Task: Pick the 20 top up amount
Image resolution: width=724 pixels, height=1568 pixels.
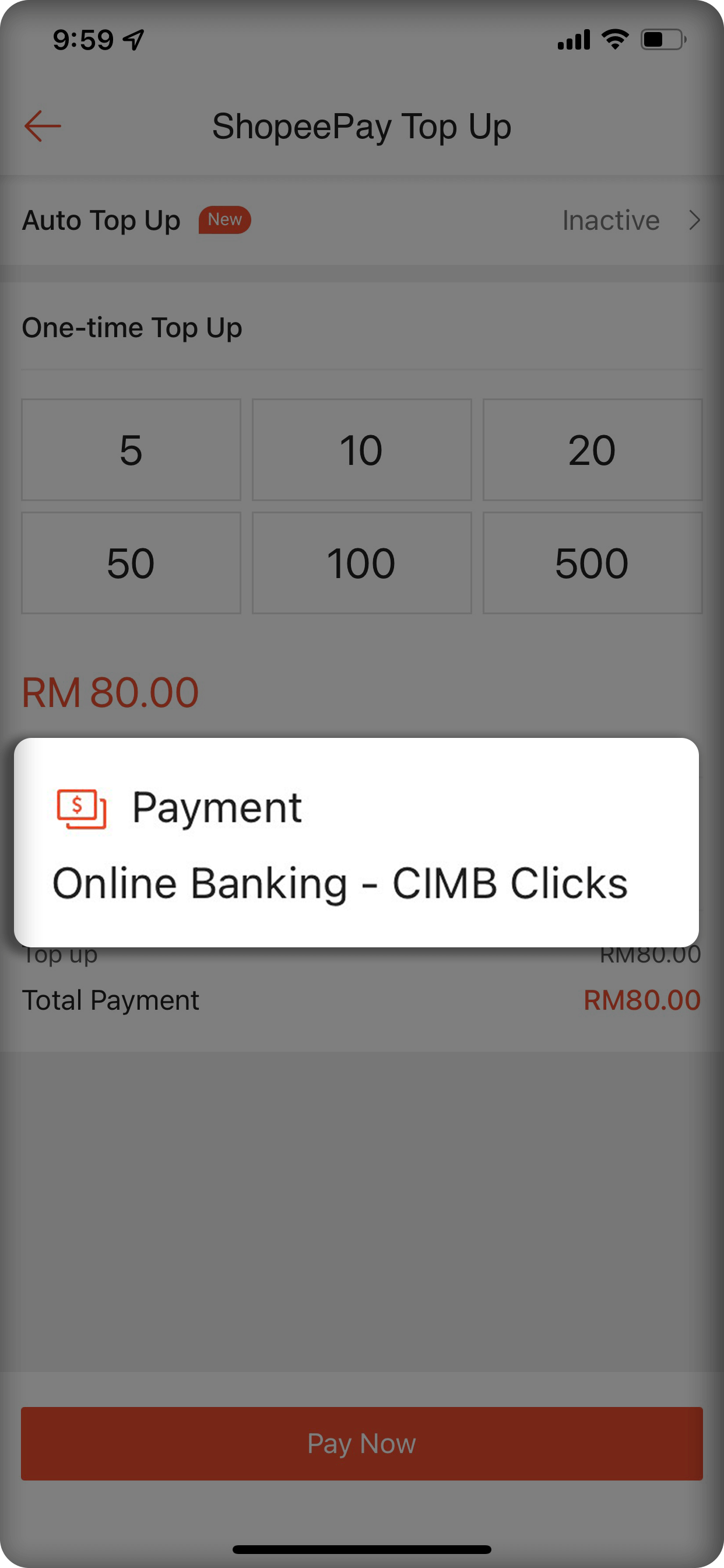Action: click(x=592, y=450)
